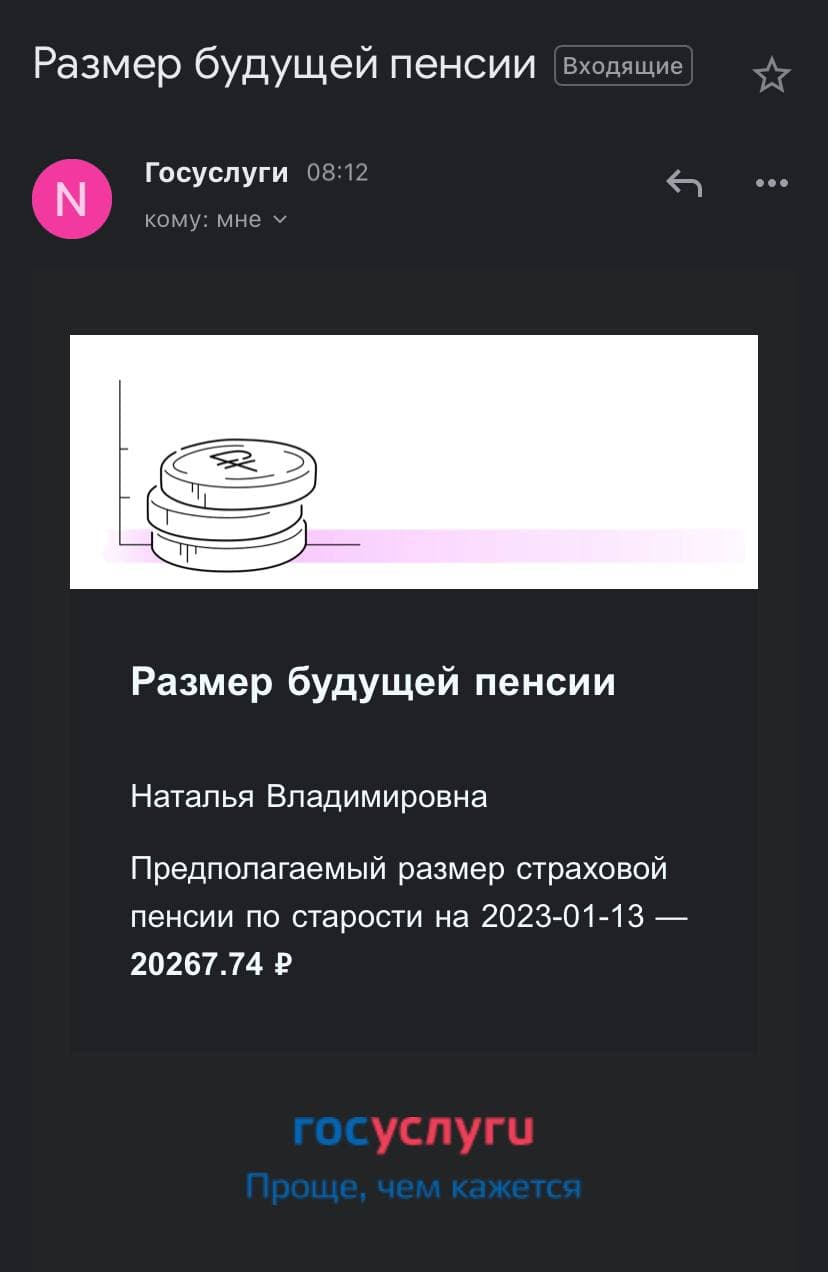Collapse the recipient details disclosure arrow

(x=278, y=220)
